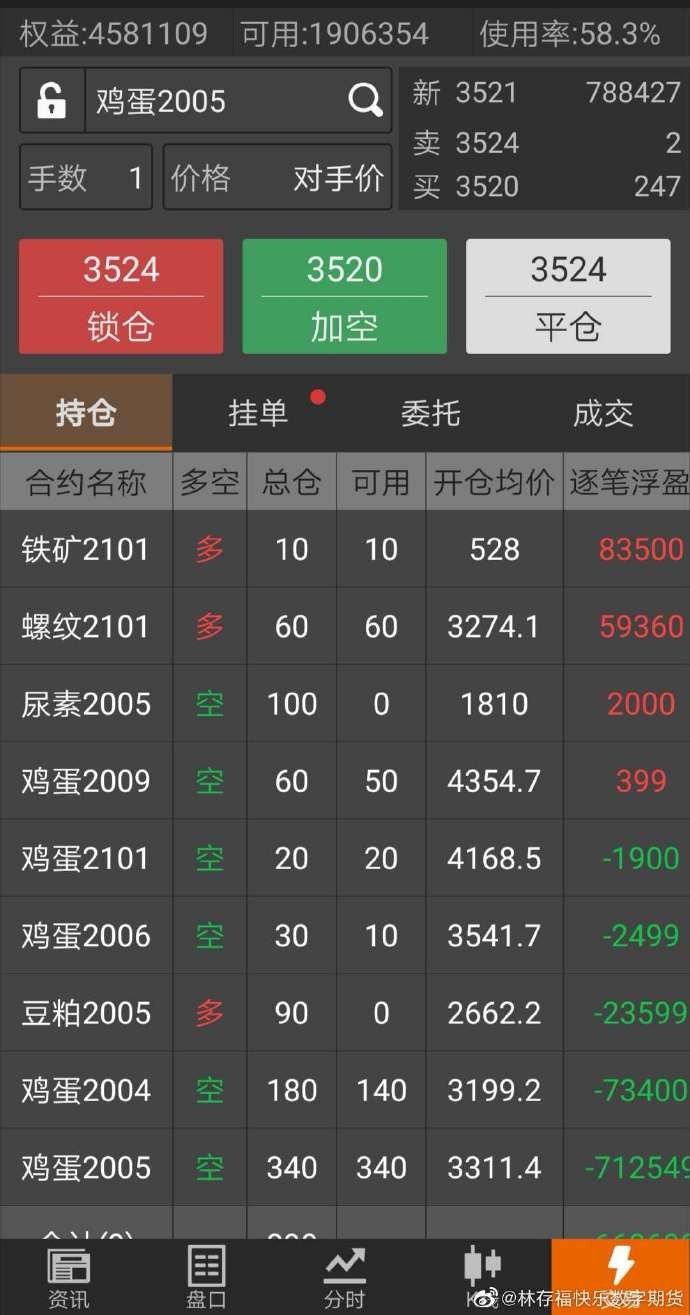Select the 豆粕2005 position row

[345, 1013]
